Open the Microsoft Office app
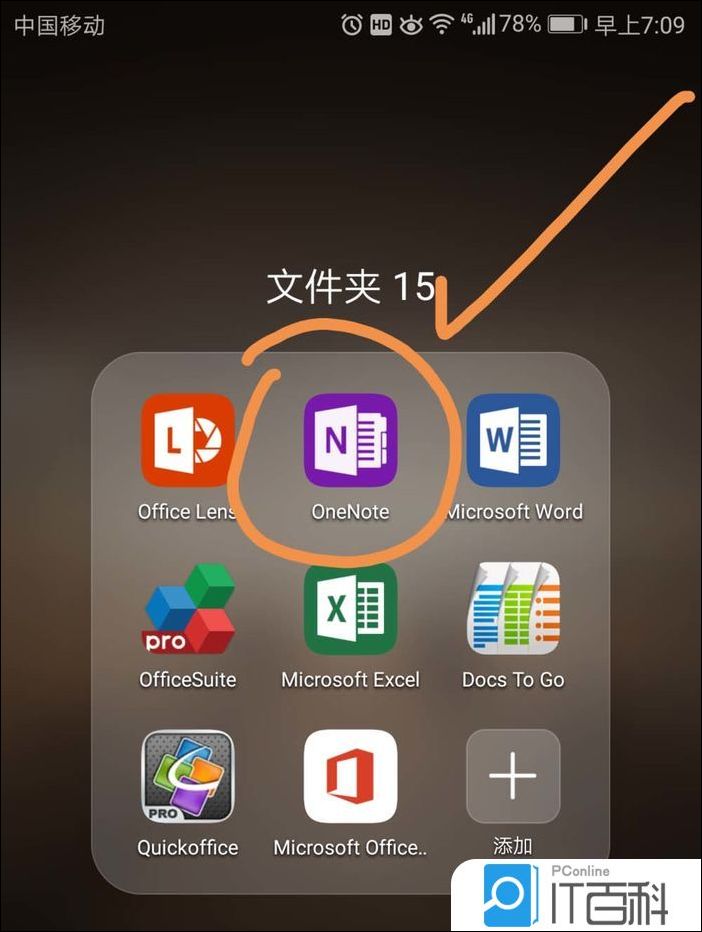The image size is (702, 932). [x=350, y=776]
